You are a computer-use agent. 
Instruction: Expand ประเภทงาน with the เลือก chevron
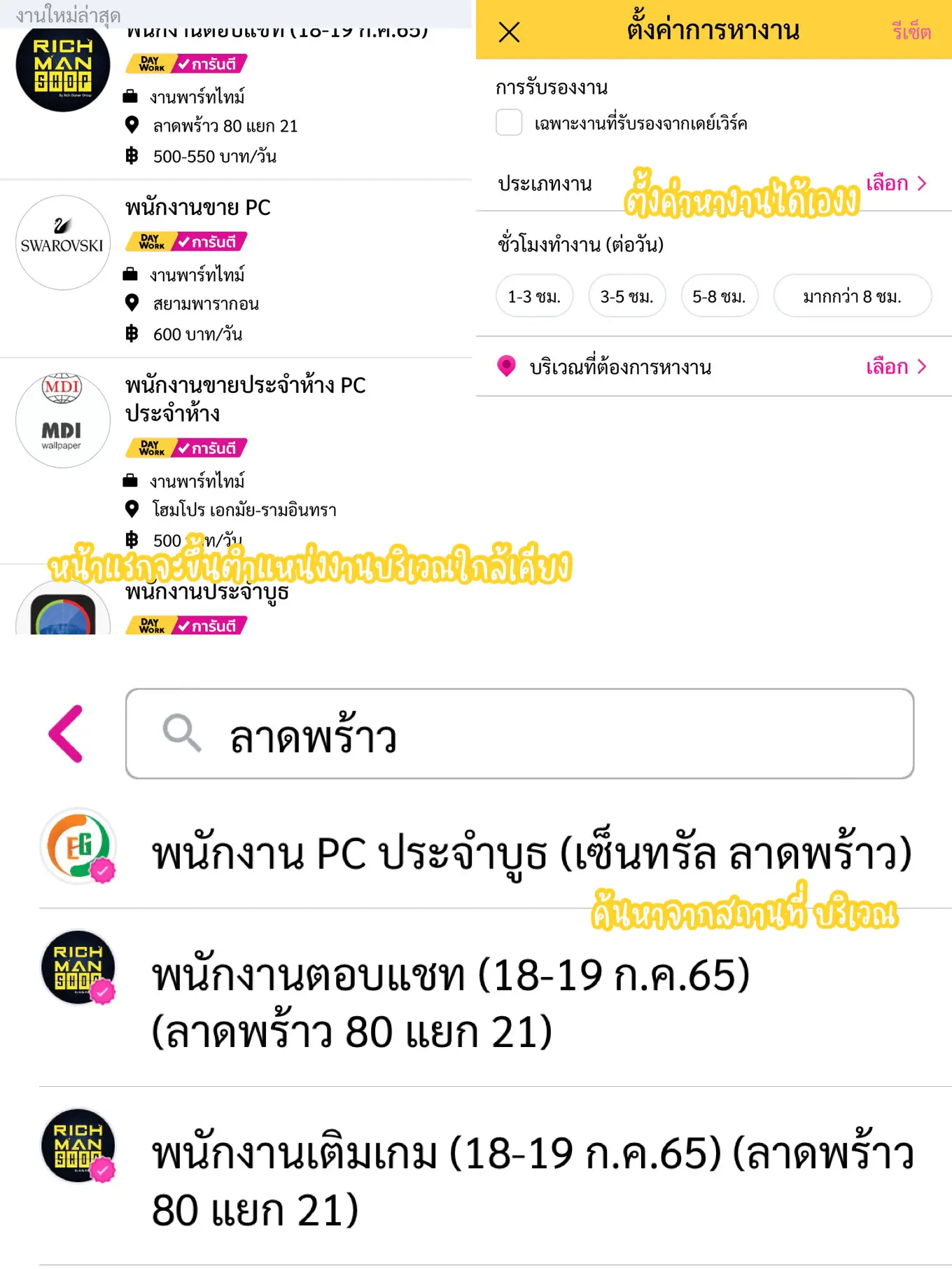click(898, 184)
